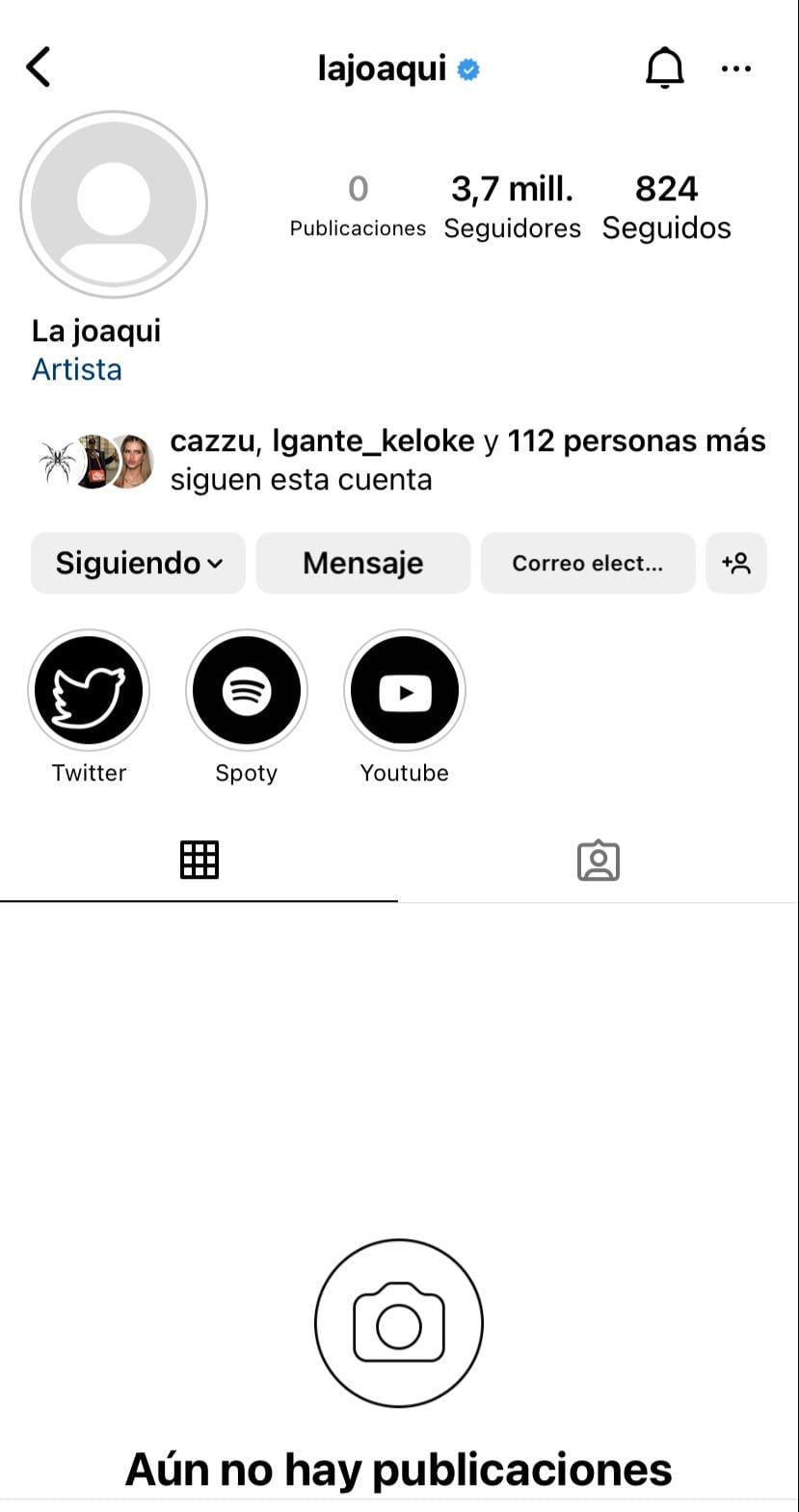Switch to the posts grid tab
The height and width of the screenshot is (1512, 799).
point(200,860)
